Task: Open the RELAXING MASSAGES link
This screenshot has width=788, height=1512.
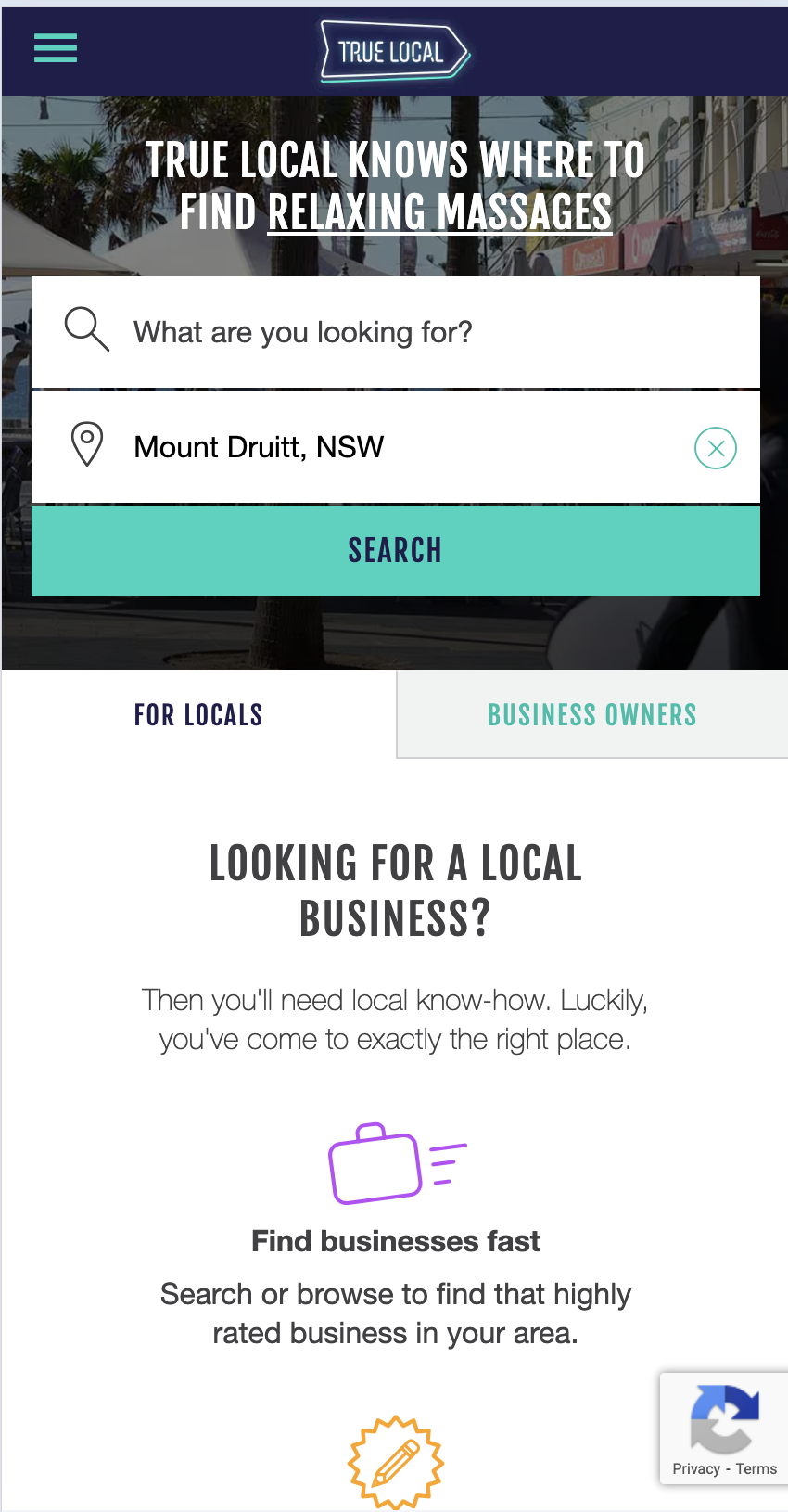Action: coord(439,212)
